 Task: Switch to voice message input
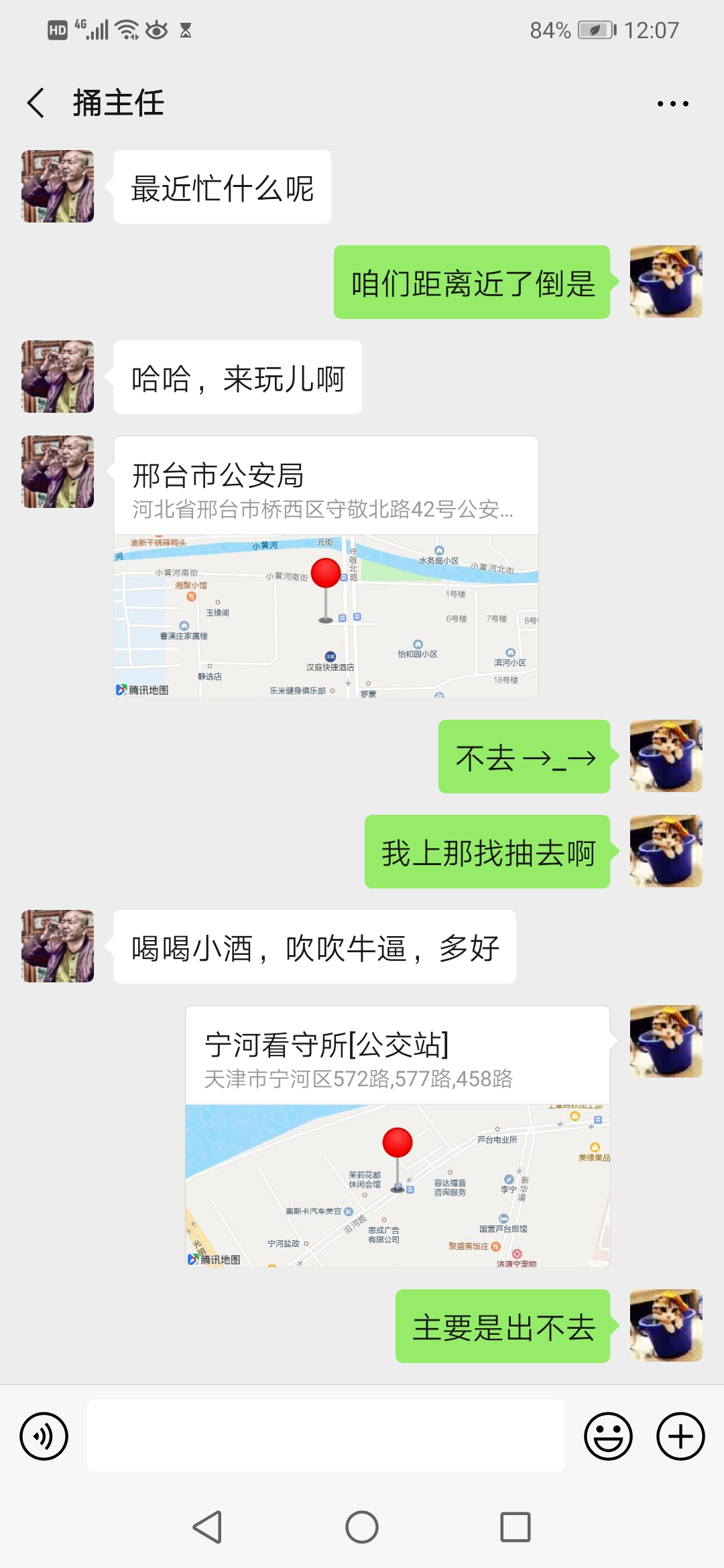pos(44,1436)
